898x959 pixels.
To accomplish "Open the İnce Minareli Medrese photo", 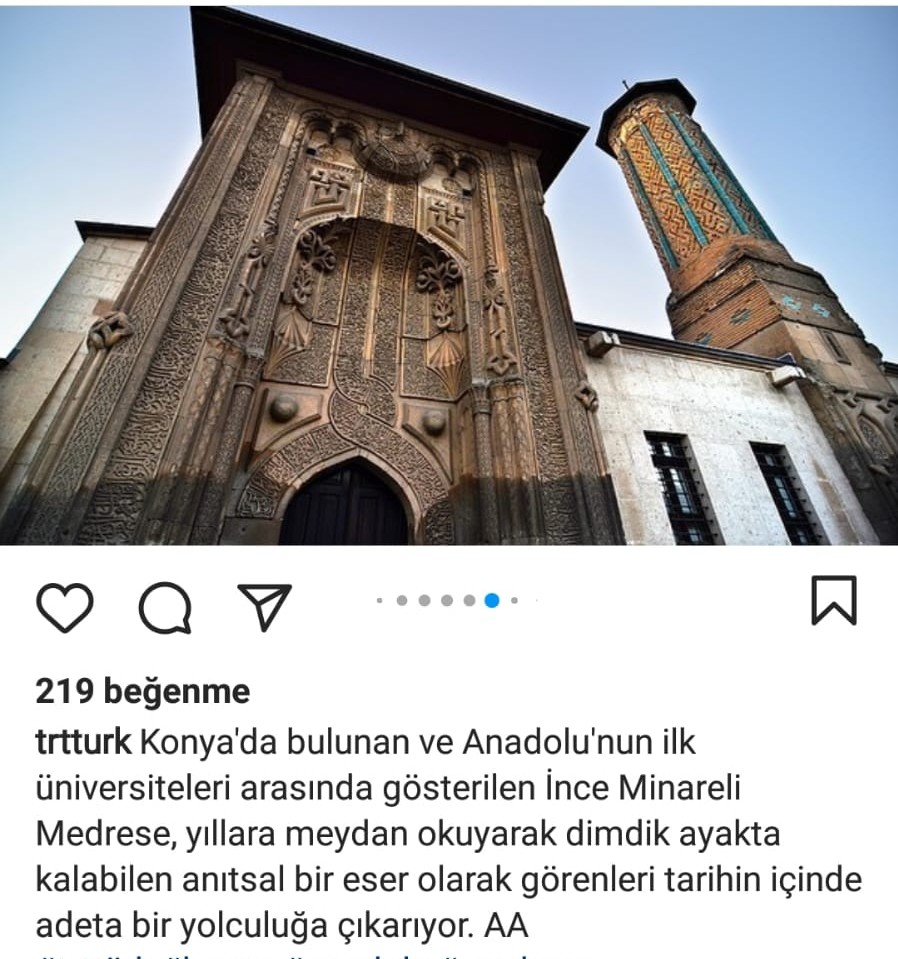I will click(x=449, y=275).
